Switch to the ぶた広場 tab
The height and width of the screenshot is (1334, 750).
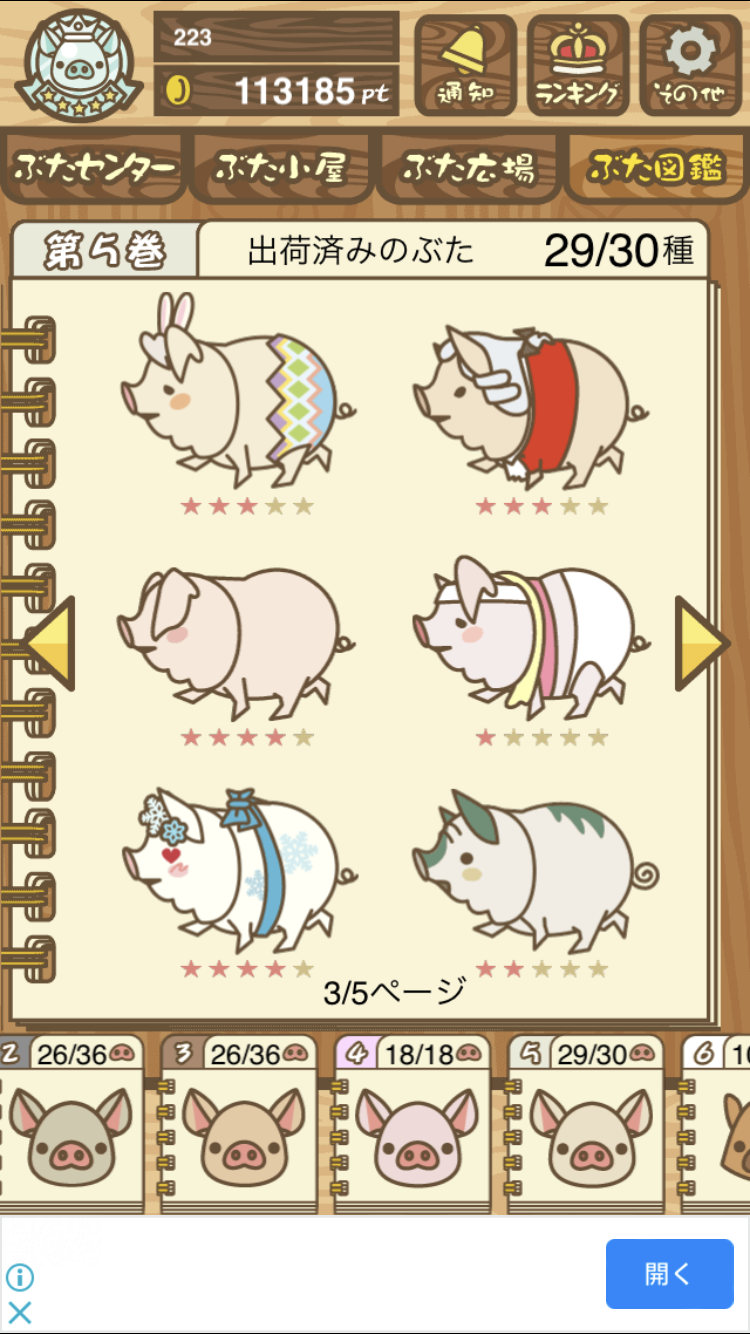[x=468, y=168]
